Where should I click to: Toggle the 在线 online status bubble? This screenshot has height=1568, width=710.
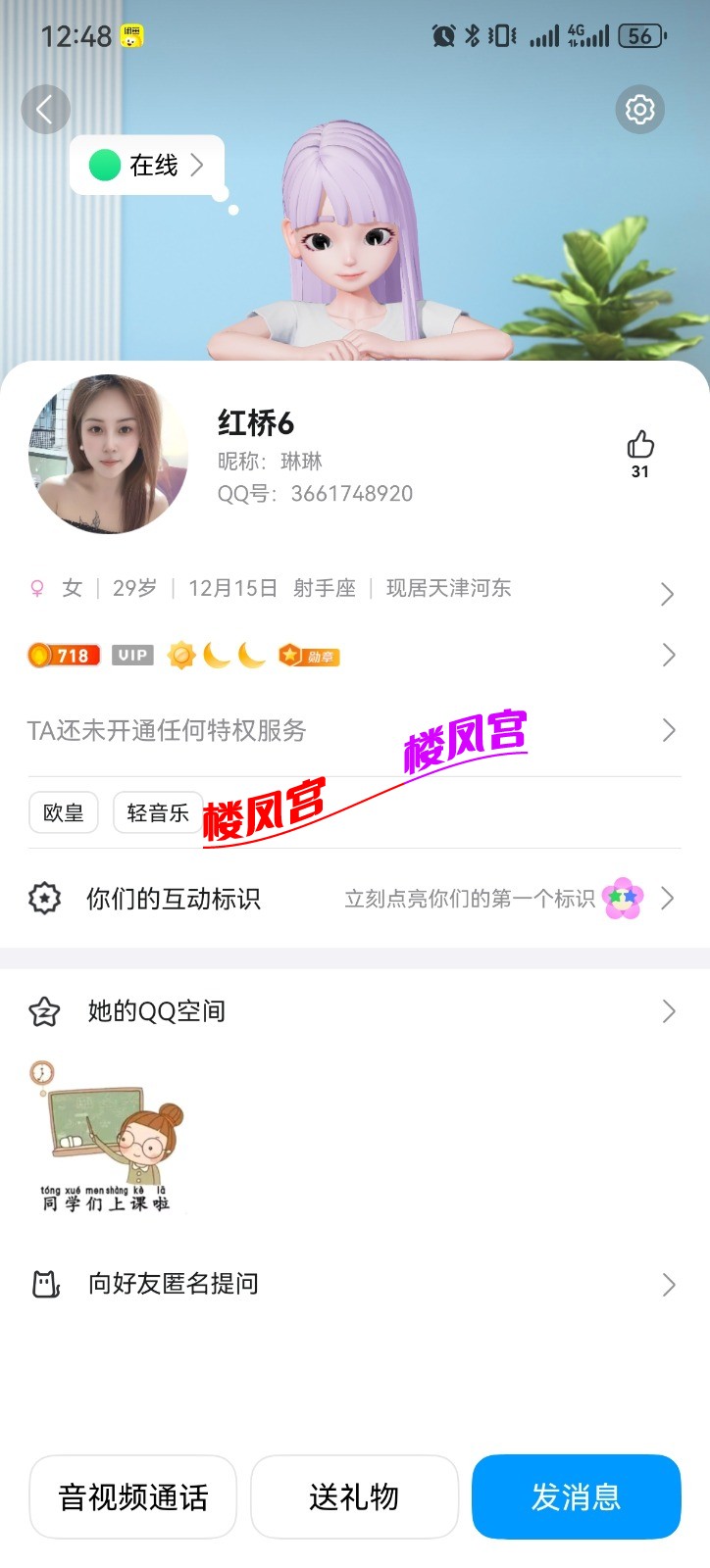(147, 166)
